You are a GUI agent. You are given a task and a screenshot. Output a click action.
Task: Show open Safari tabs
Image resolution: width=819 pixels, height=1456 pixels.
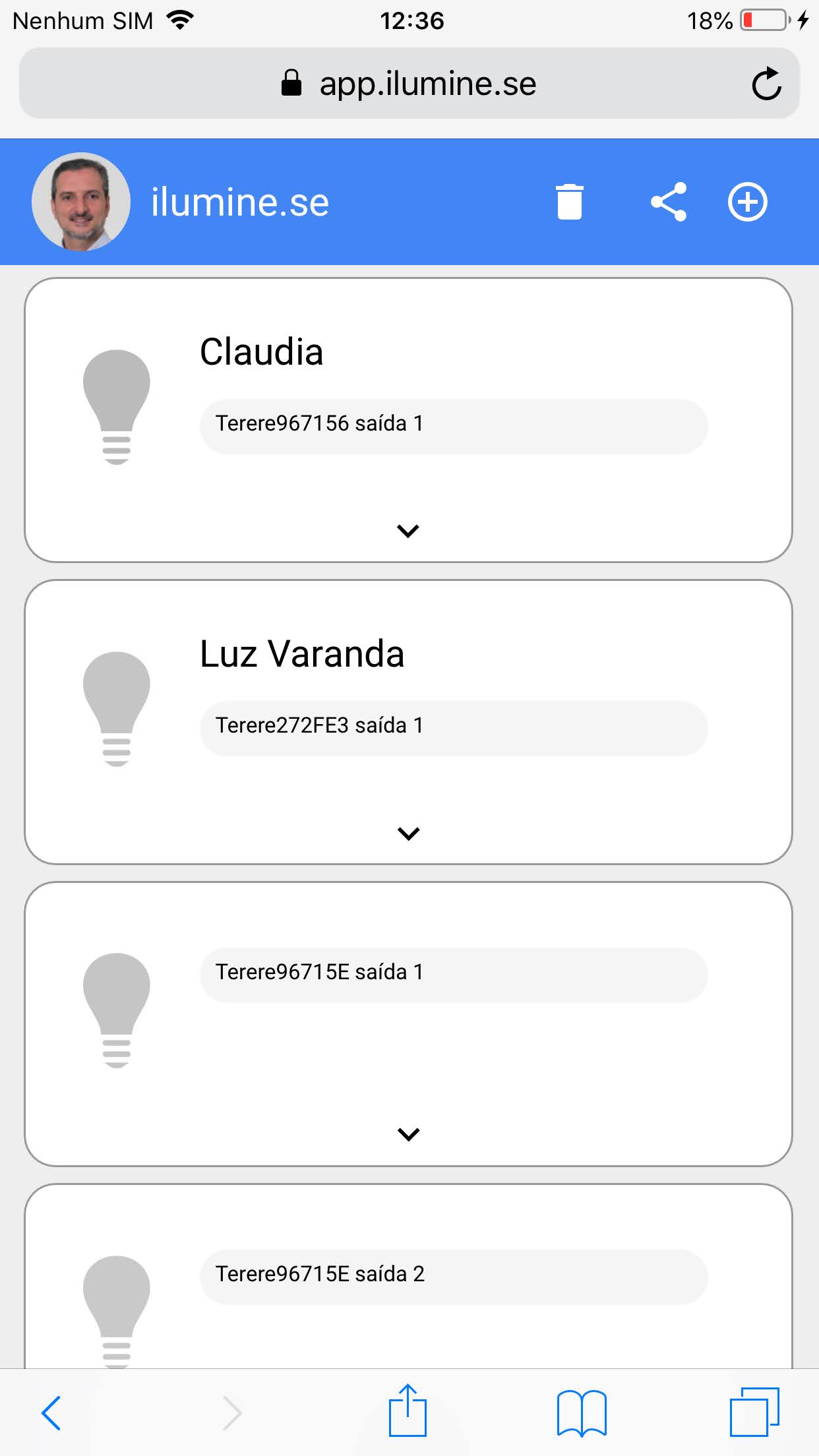754,1412
